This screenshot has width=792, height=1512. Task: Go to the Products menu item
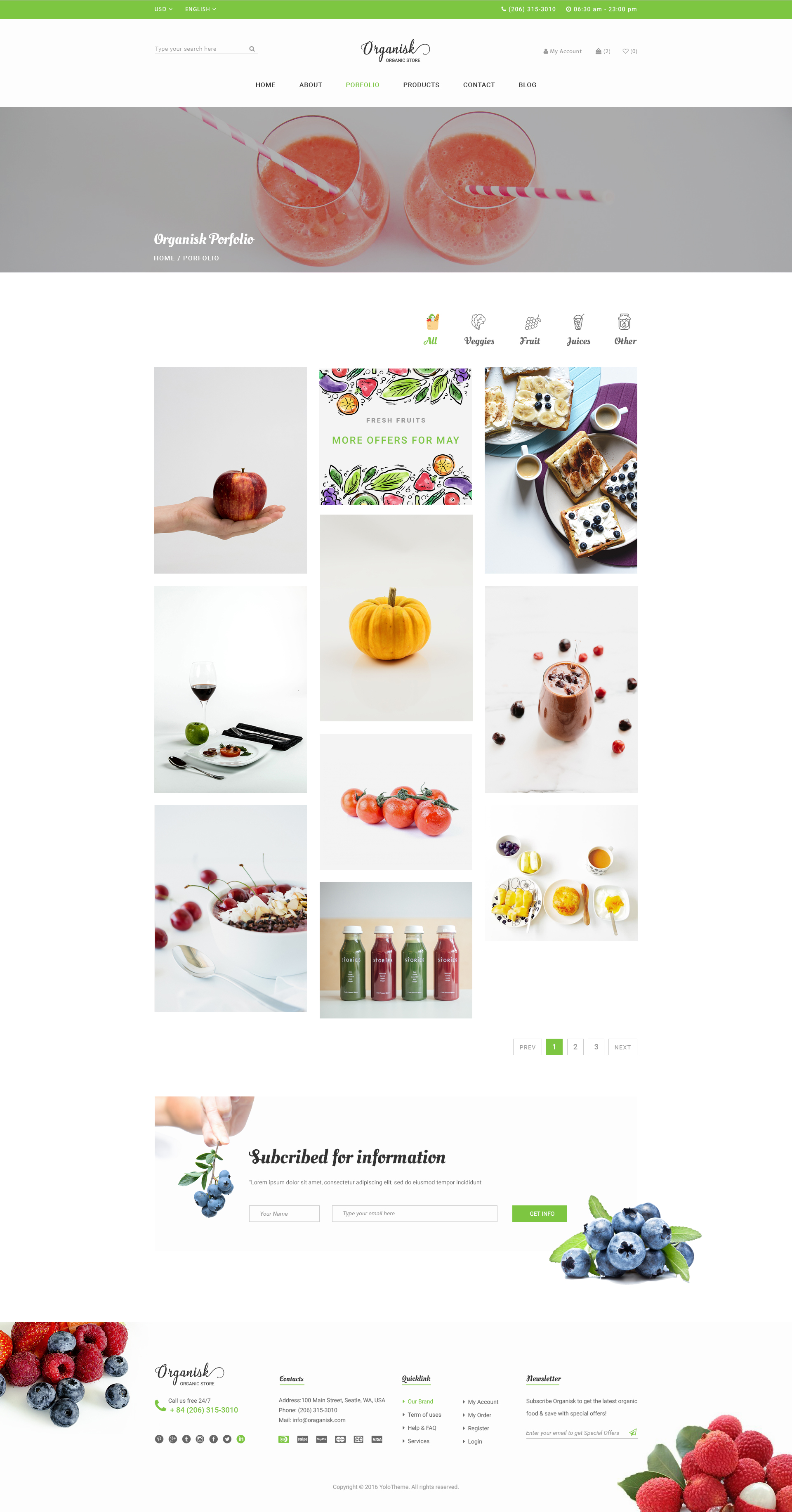pyautogui.click(x=421, y=85)
